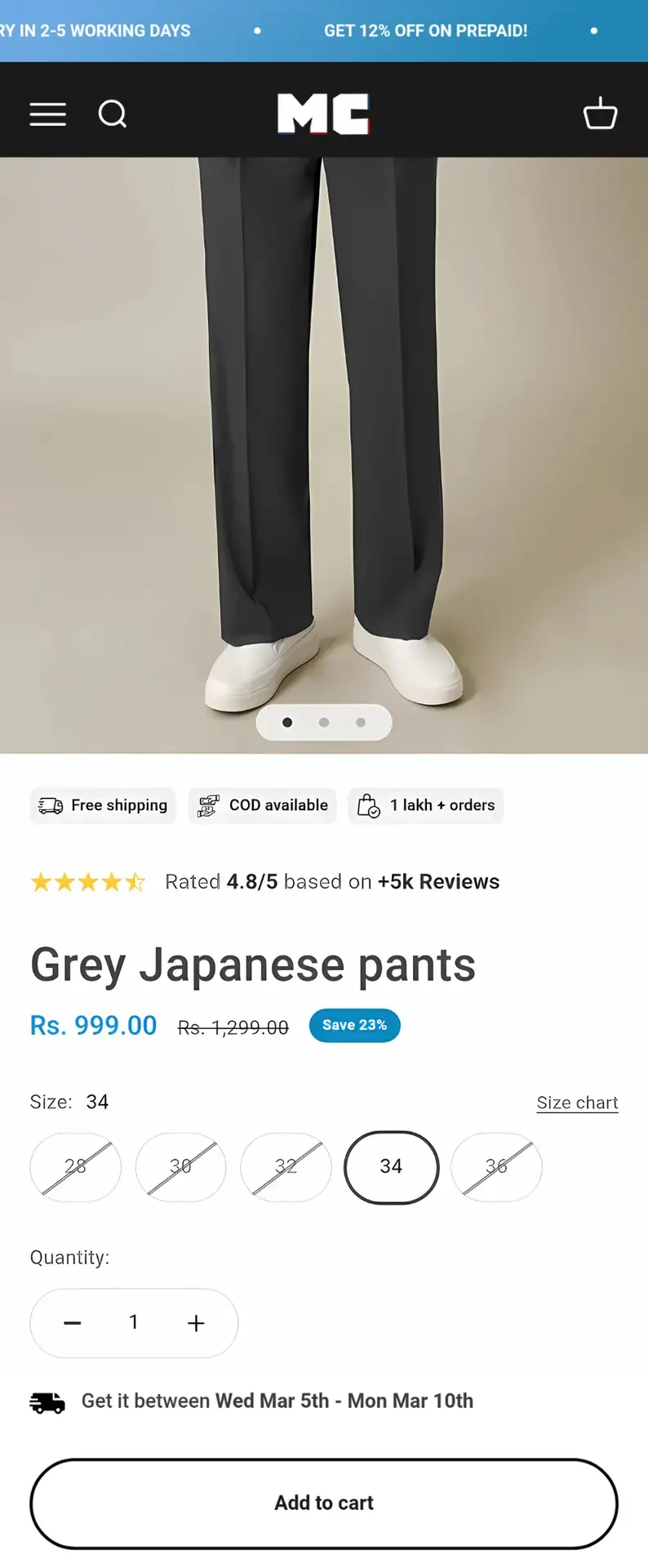Increase quantity with the plus button
The image size is (648, 1568).
[196, 1323]
